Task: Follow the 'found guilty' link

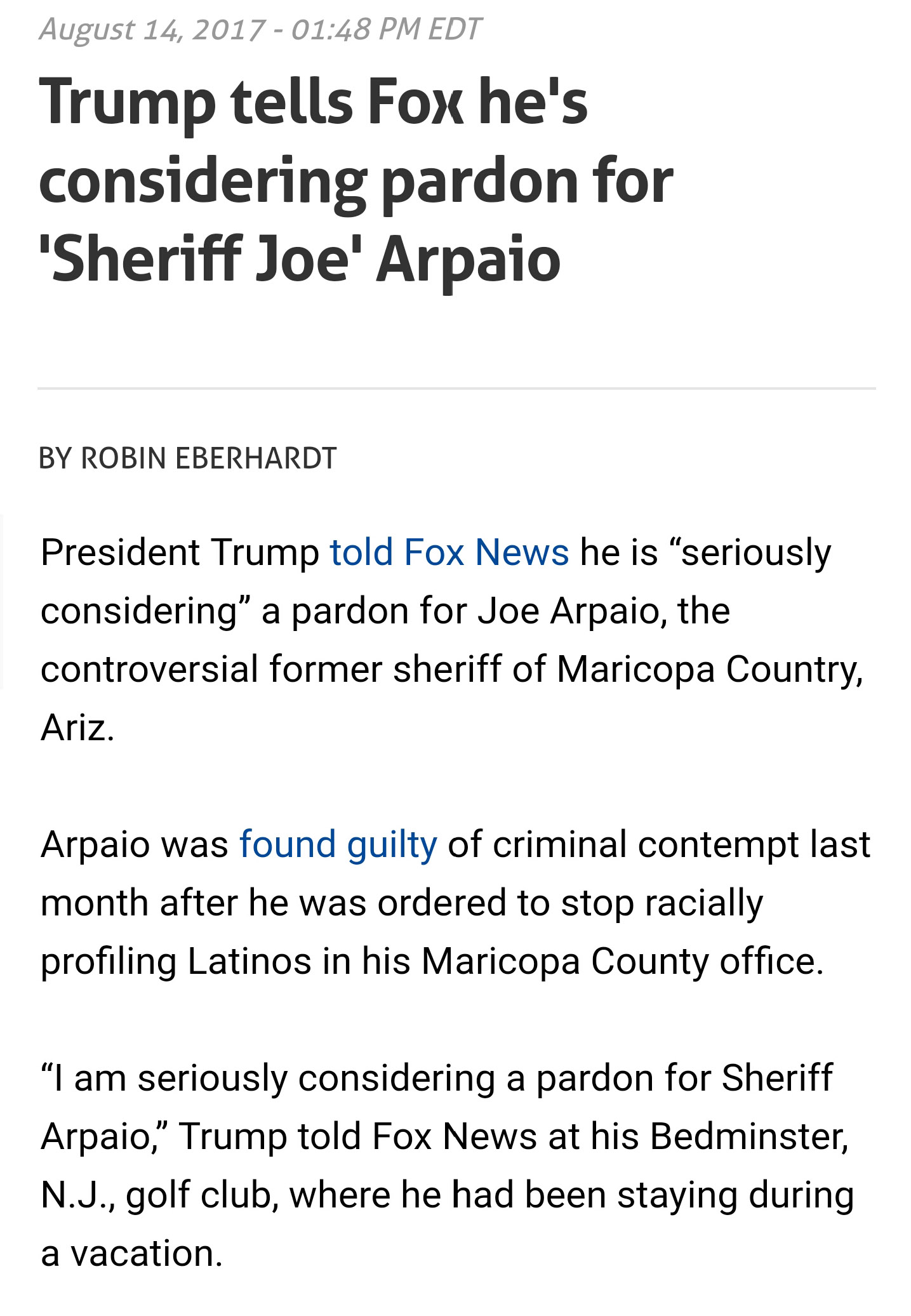Action: coord(338,844)
